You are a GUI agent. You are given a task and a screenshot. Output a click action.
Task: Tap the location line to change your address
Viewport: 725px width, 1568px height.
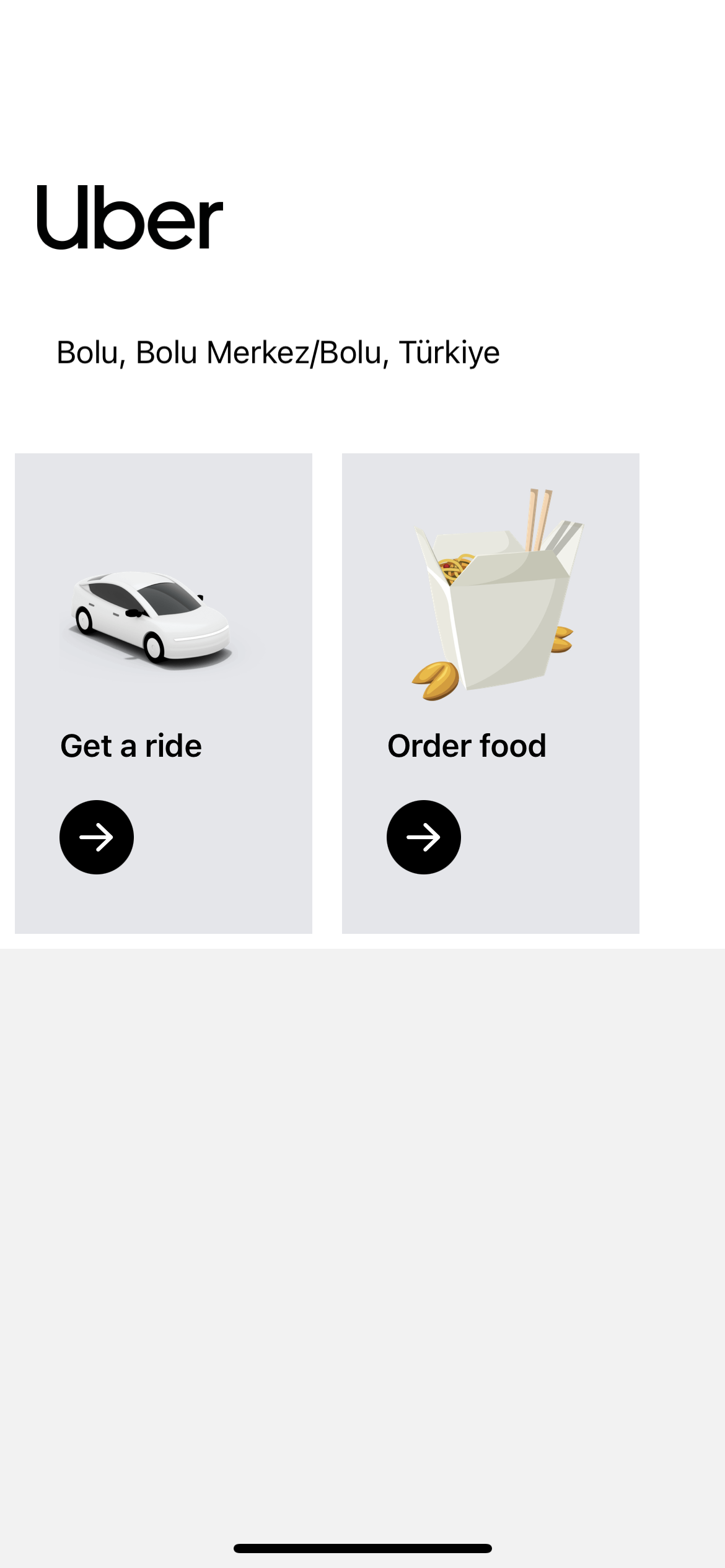coord(278,351)
